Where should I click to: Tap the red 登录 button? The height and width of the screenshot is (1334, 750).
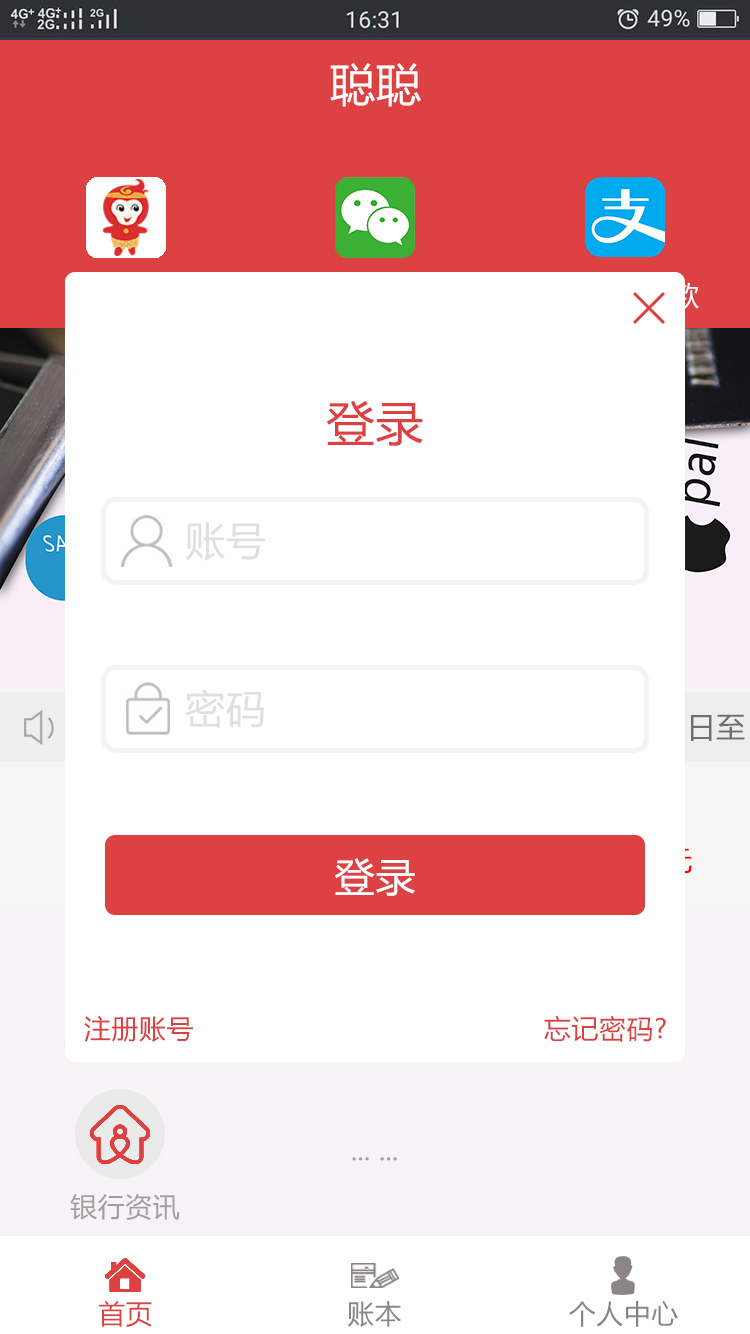[x=375, y=875]
